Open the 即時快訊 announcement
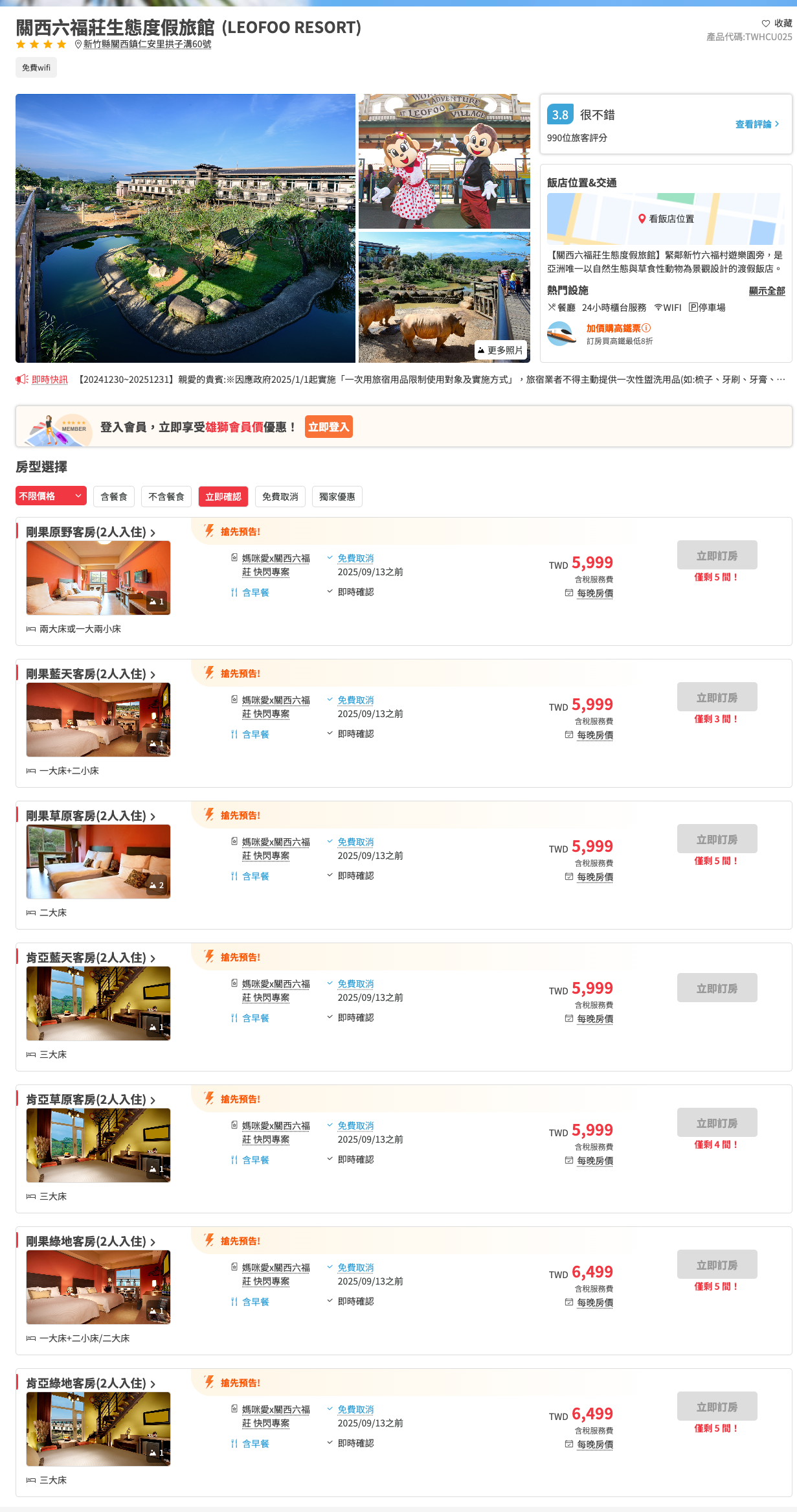 click(49, 380)
